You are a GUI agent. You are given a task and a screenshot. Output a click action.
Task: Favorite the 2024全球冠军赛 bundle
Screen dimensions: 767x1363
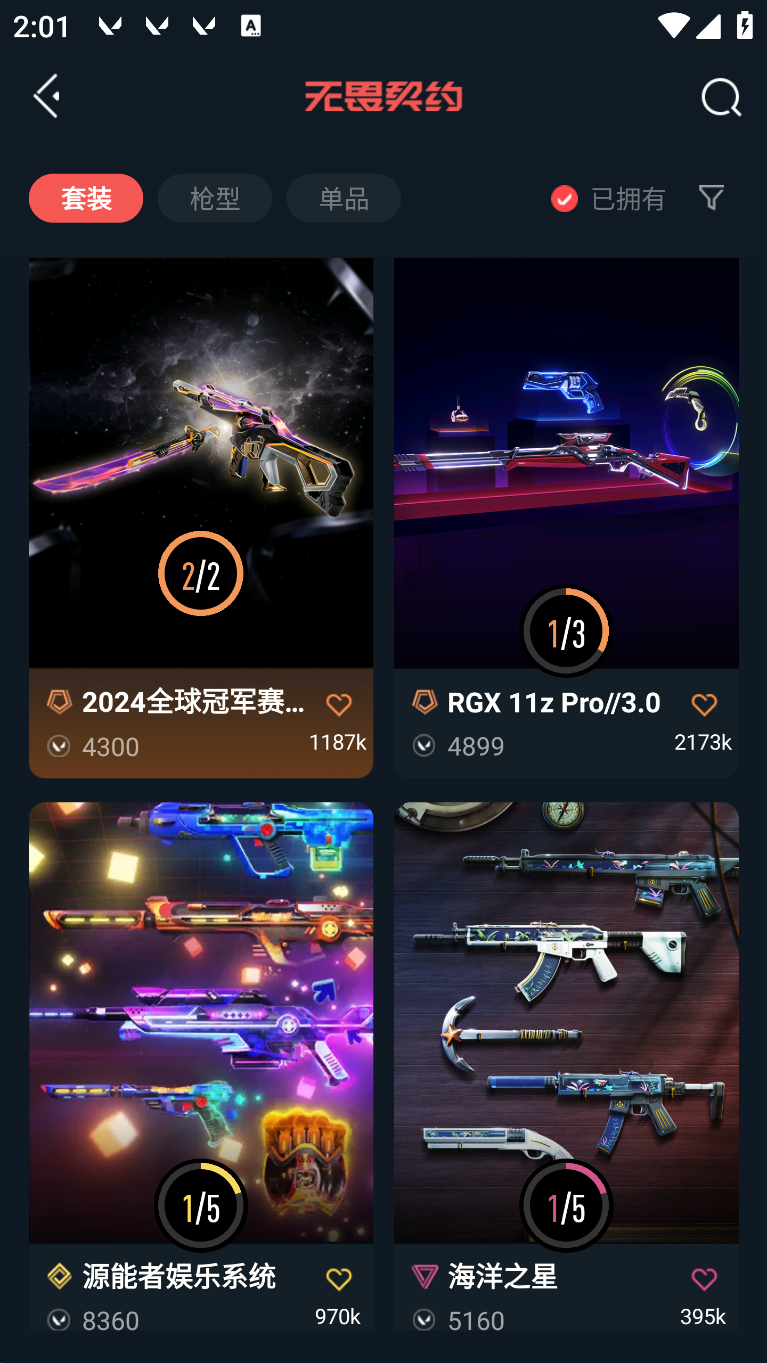point(339,705)
